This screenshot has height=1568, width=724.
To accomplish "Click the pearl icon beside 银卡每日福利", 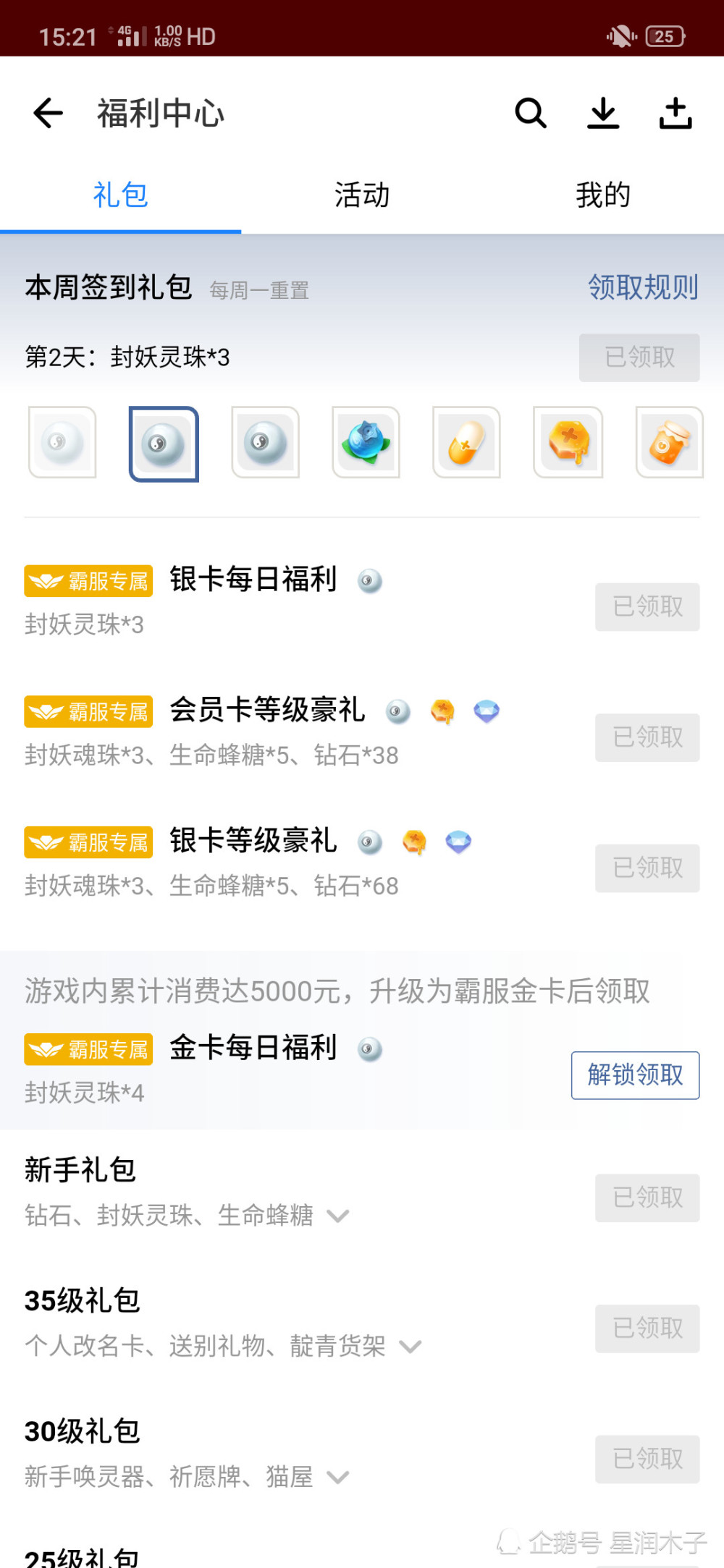I will (x=371, y=581).
